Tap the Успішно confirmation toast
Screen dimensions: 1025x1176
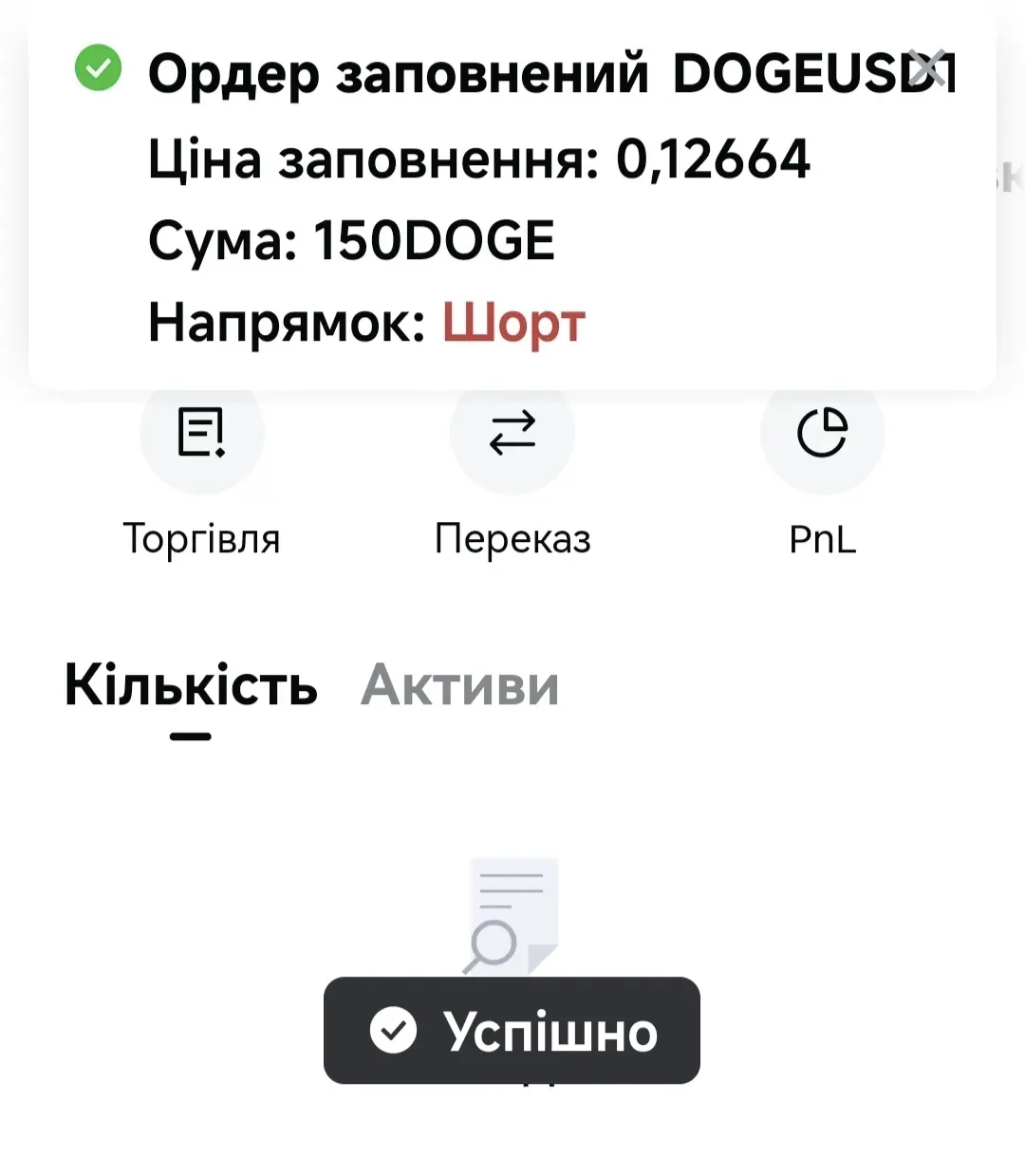click(512, 1032)
